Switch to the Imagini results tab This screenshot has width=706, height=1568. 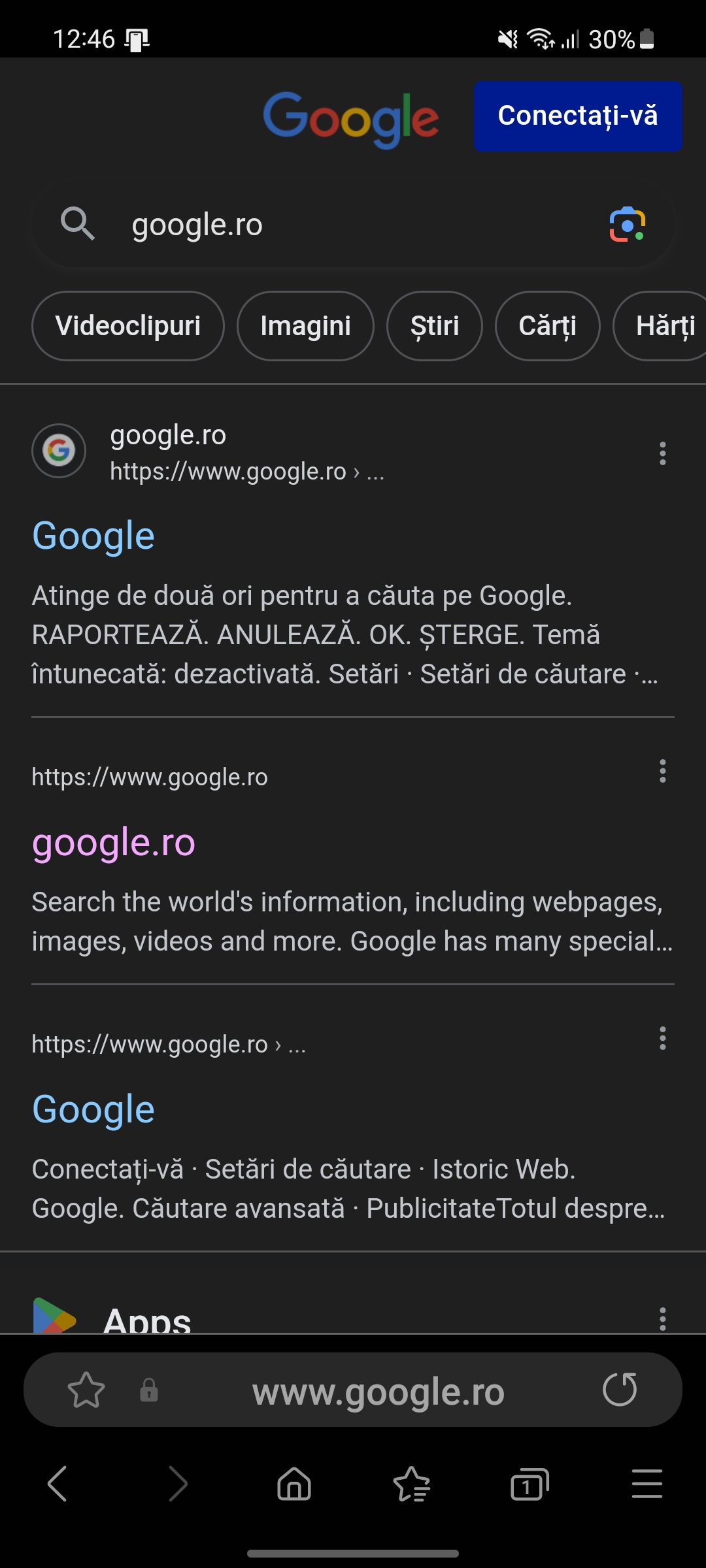pos(305,326)
